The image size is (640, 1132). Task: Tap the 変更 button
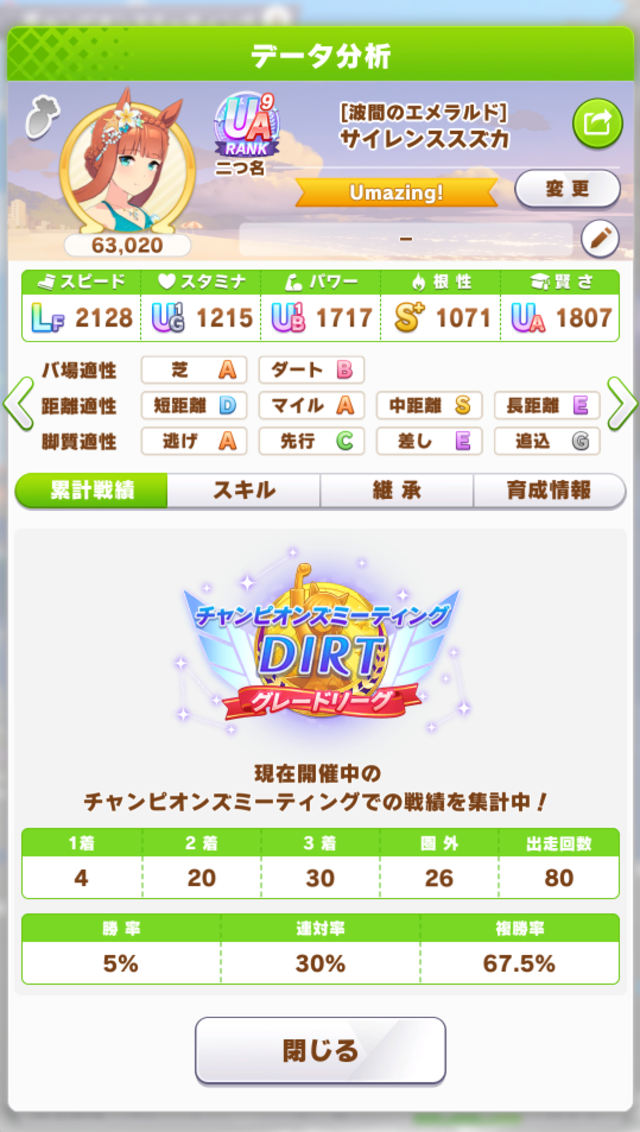click(x=567, y=188)
